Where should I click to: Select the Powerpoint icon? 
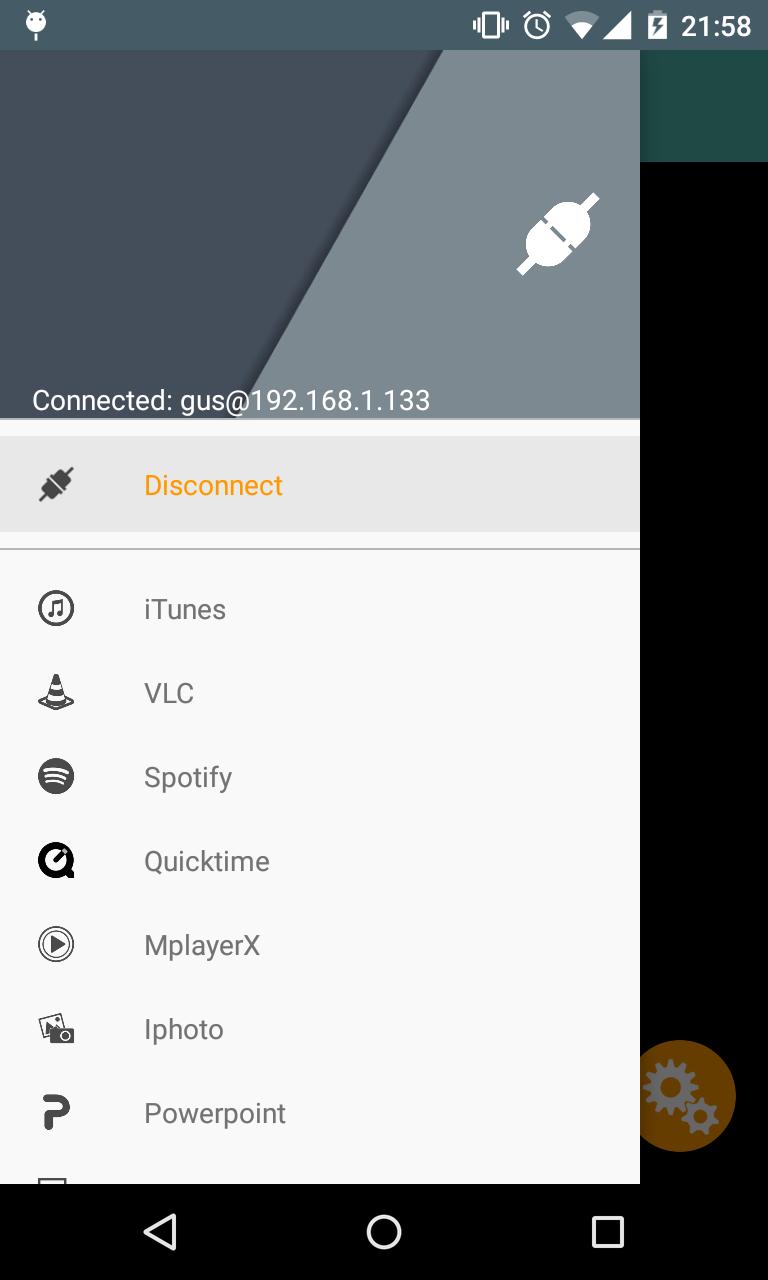55,1112
